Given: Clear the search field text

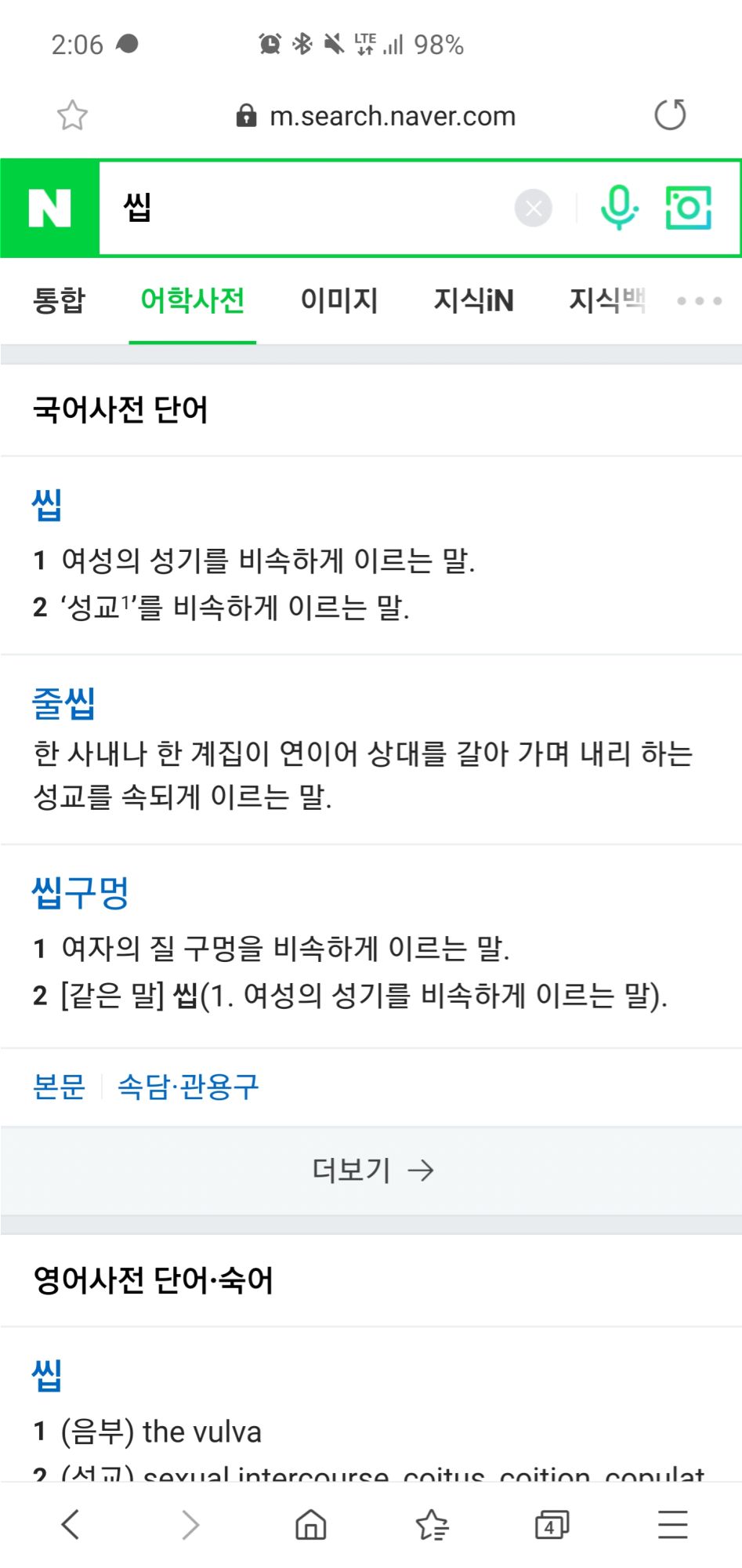Looking at the screenshot, I should (534, 208).
